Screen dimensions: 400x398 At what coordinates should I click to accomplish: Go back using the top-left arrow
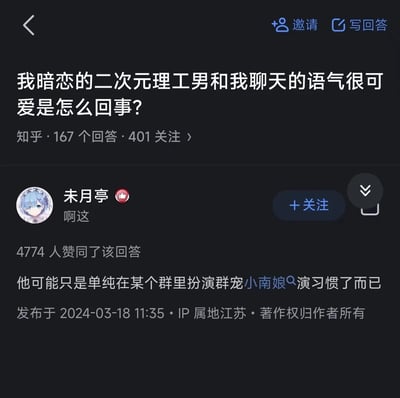tap(29, 25)
